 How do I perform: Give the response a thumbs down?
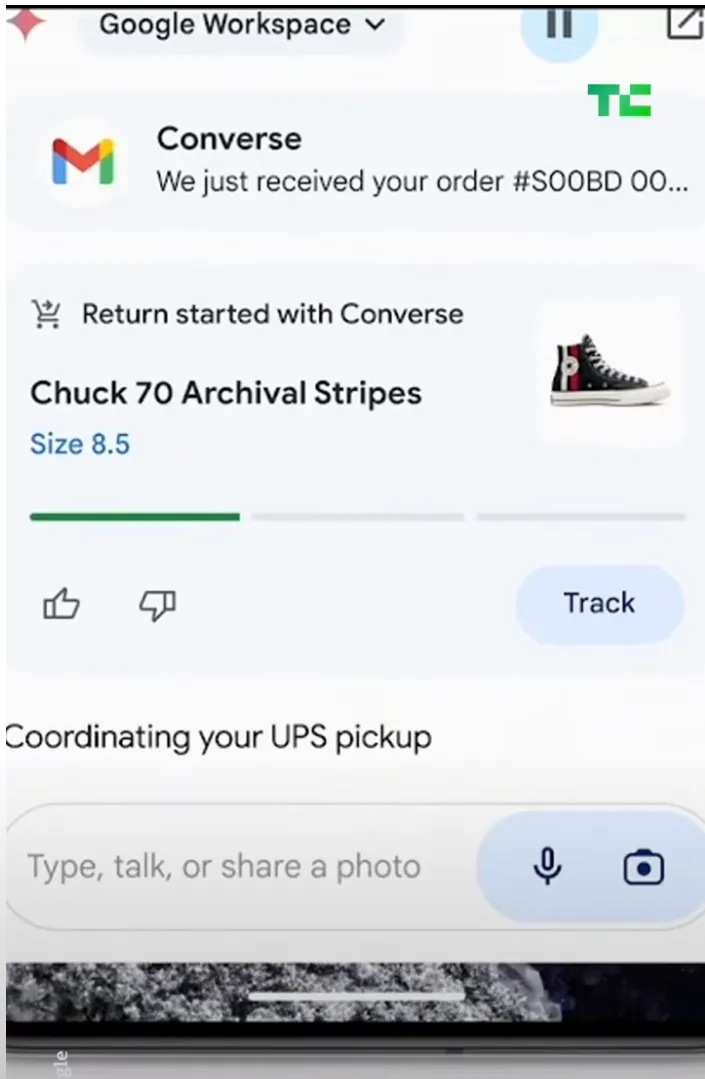157,604
